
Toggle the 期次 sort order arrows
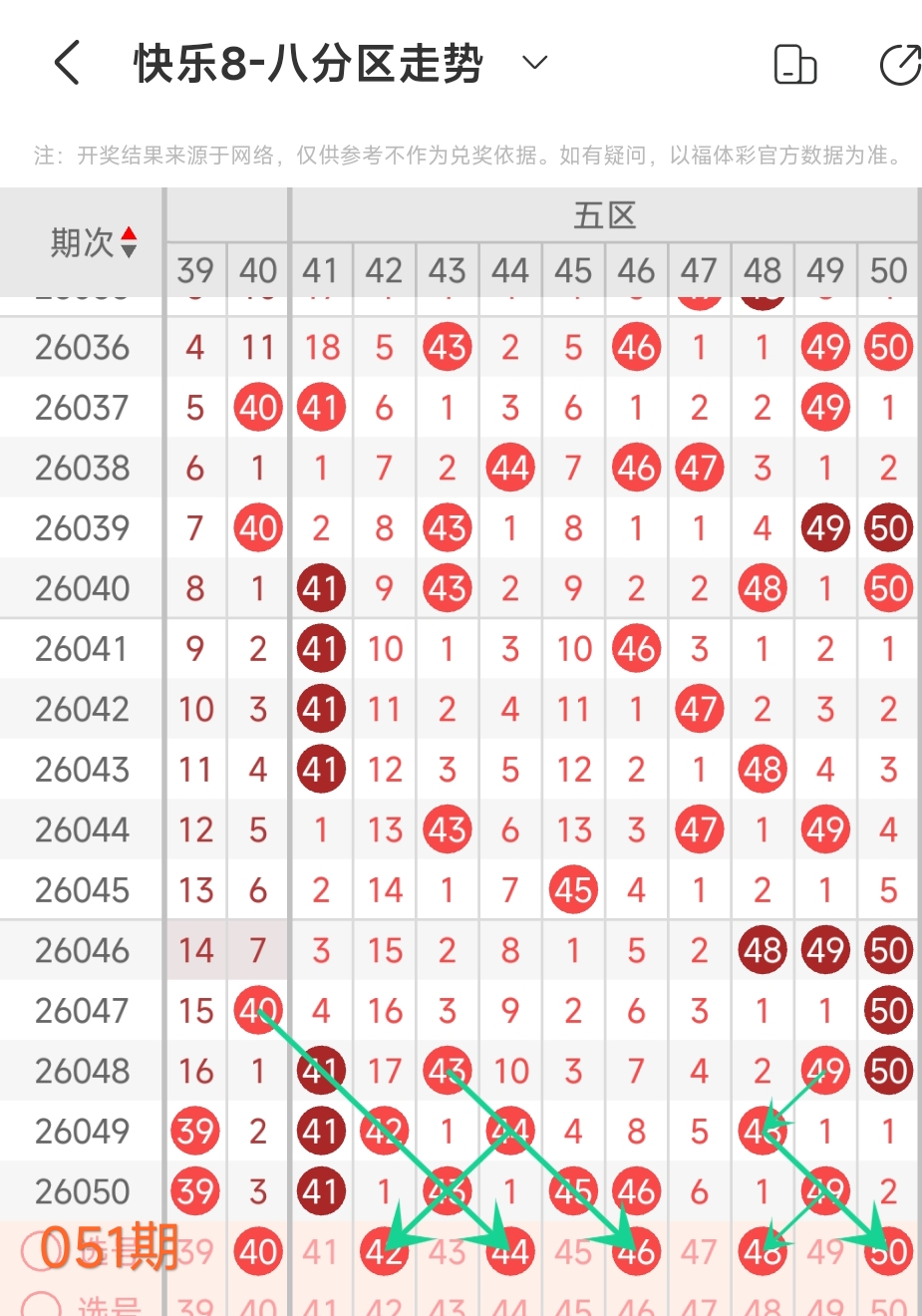click(128, 242)
